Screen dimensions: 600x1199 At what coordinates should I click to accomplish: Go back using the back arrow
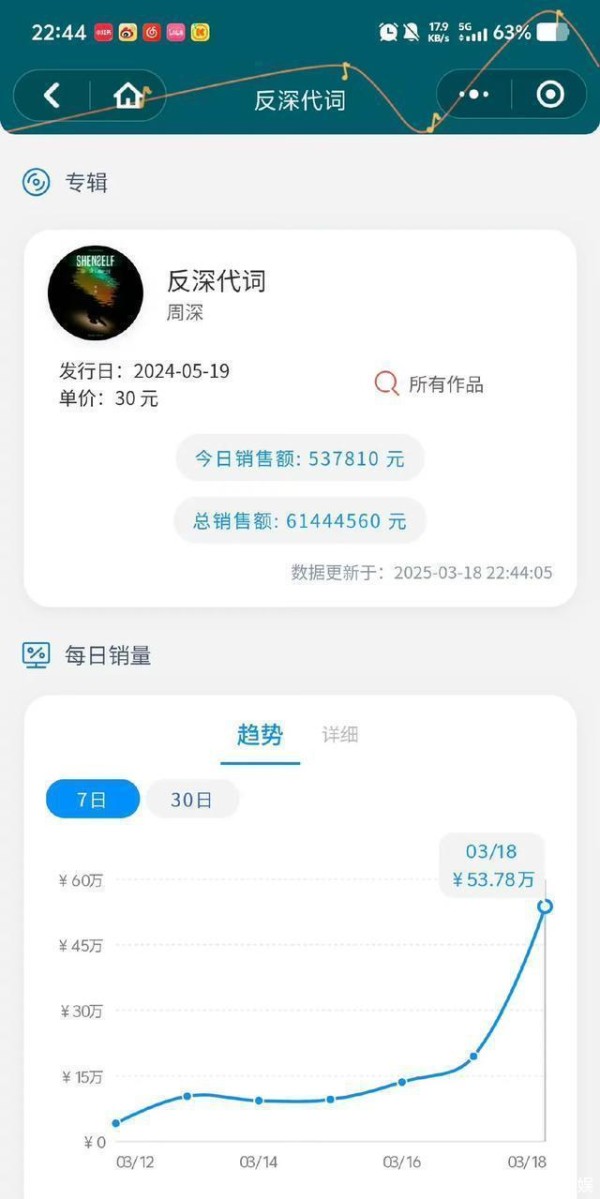[51, 96]
